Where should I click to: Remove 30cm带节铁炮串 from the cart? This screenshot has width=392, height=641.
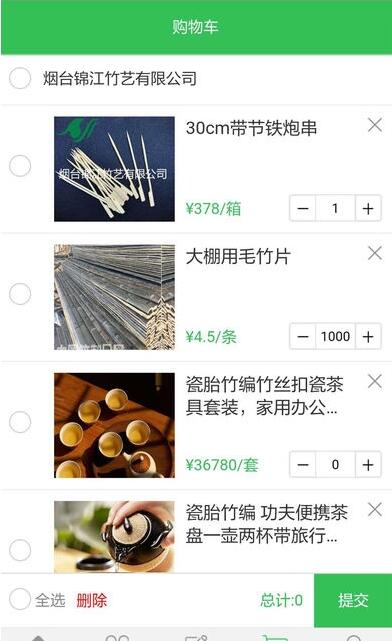[374, 125]
